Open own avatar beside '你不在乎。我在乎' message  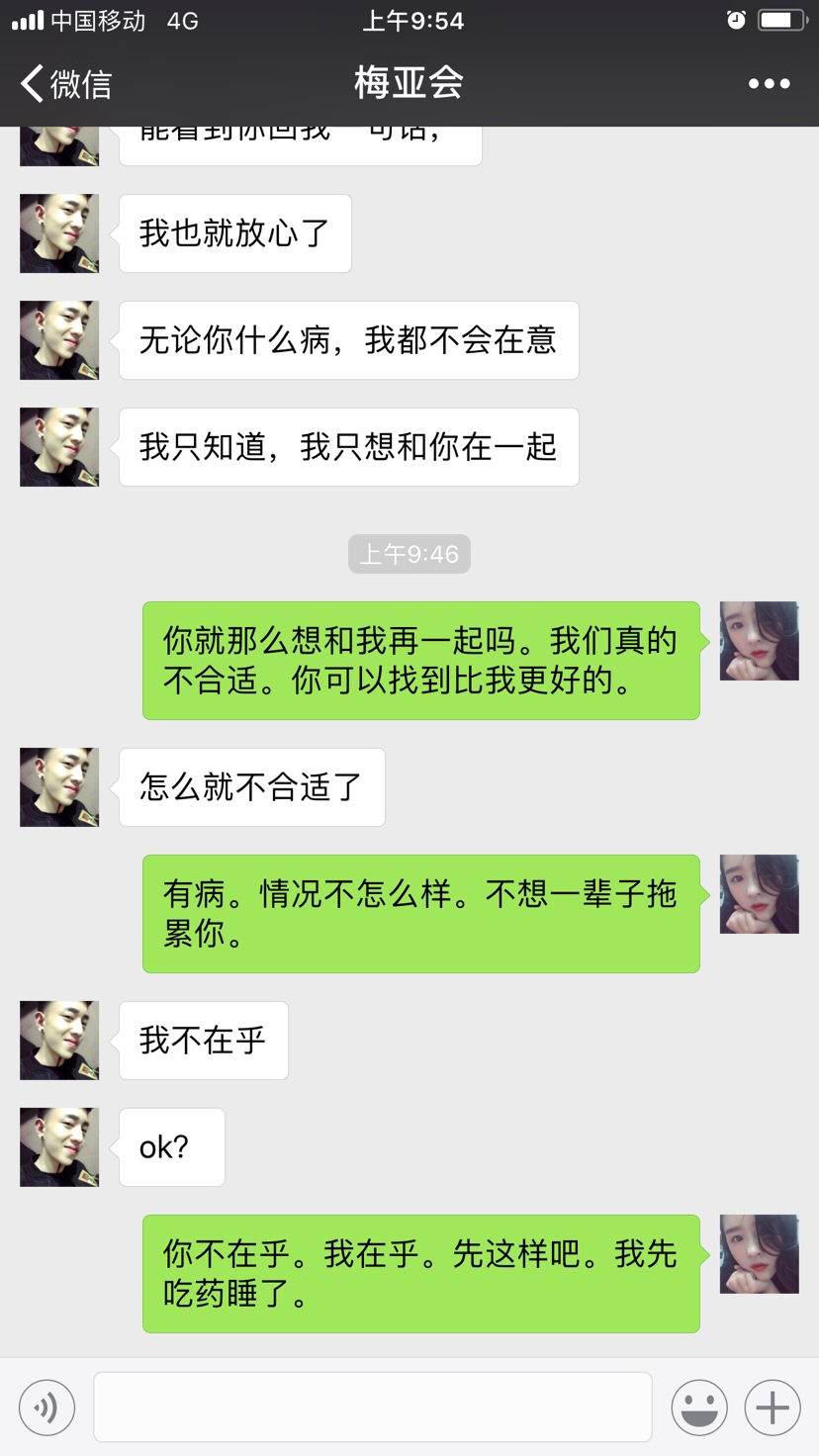pyautogui.click(x=759, y=1253)
